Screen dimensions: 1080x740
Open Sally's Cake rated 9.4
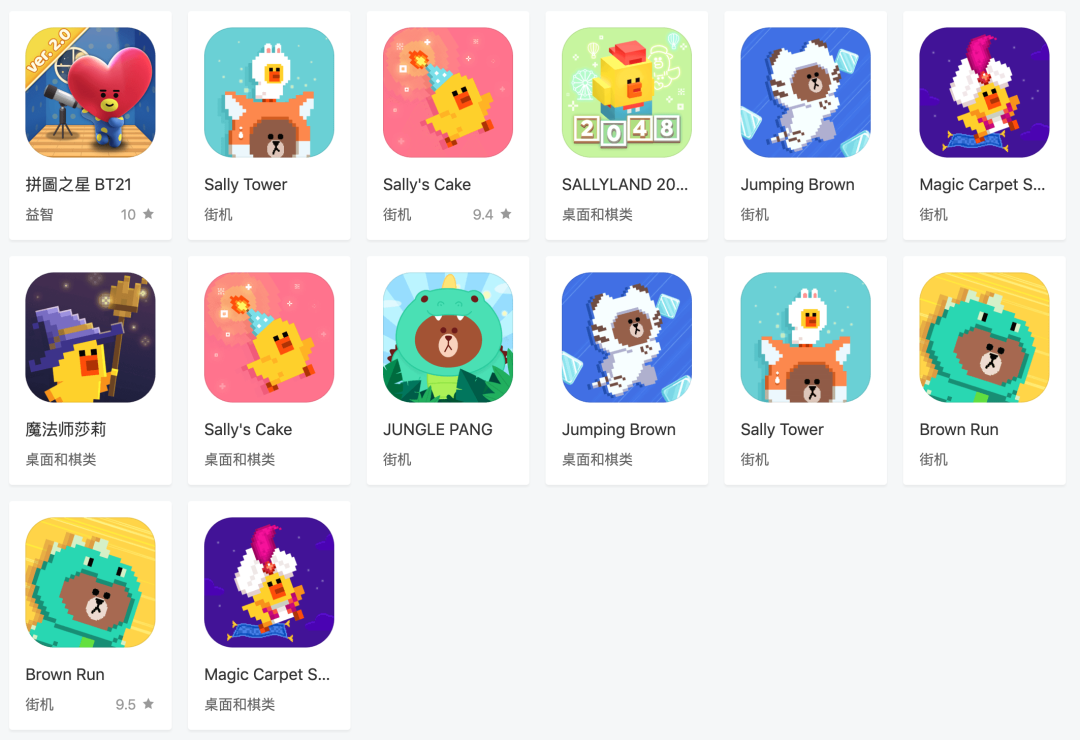(448, 93)
